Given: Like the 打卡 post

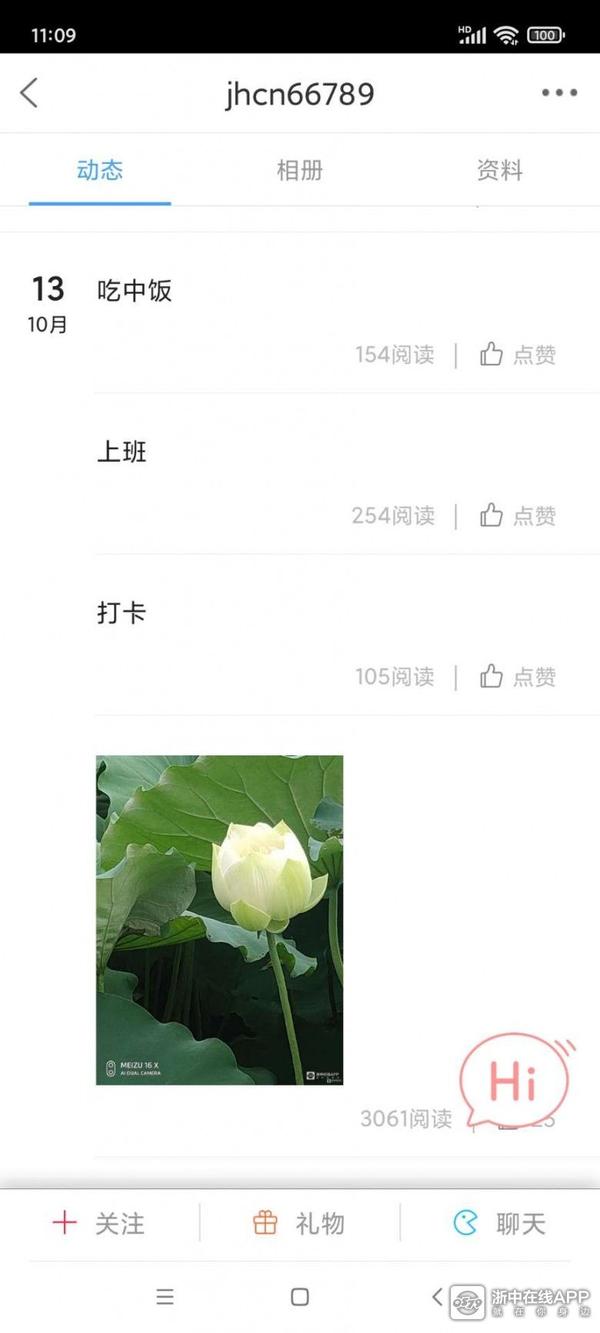Looking at the screenshot, I should 518,677.
